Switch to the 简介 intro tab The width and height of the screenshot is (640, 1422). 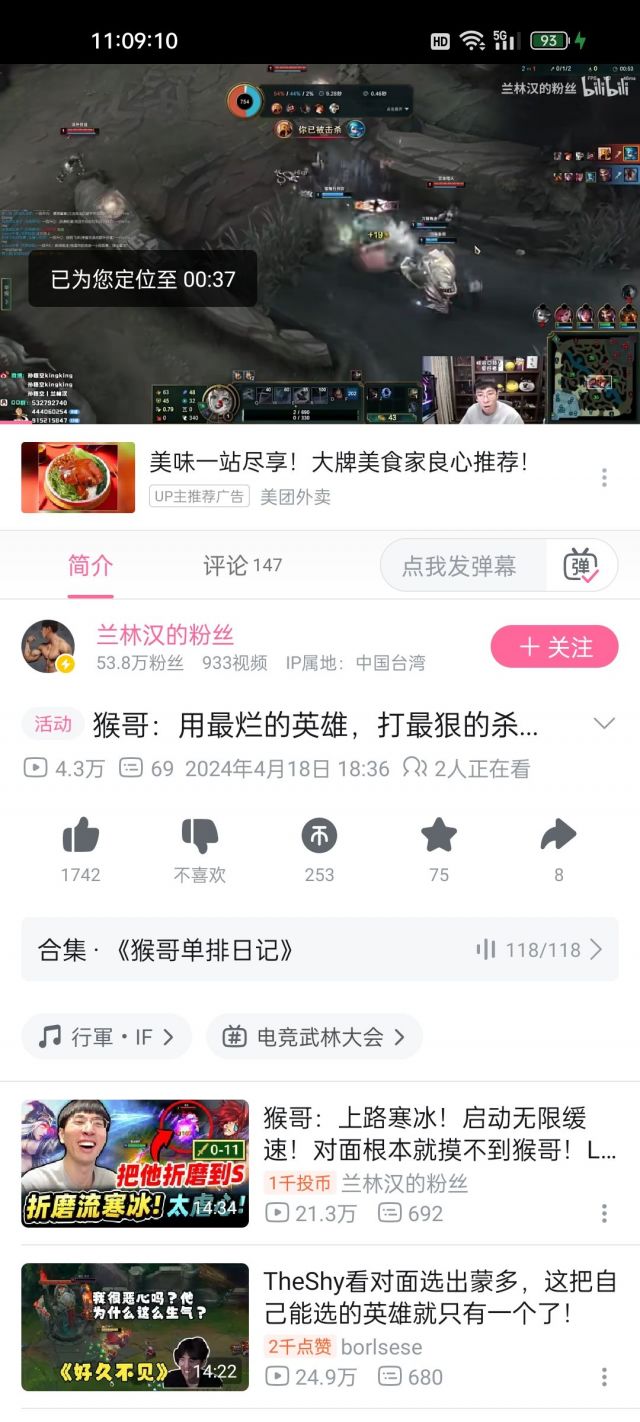coord(90,565)
